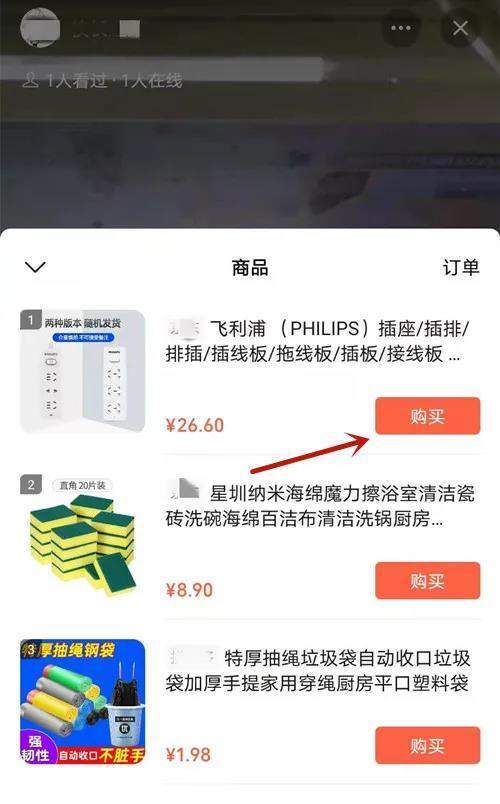This screenshot has height=804, width=500.
Task: Collapse the product list panel
Action: [x=35, y=267]
